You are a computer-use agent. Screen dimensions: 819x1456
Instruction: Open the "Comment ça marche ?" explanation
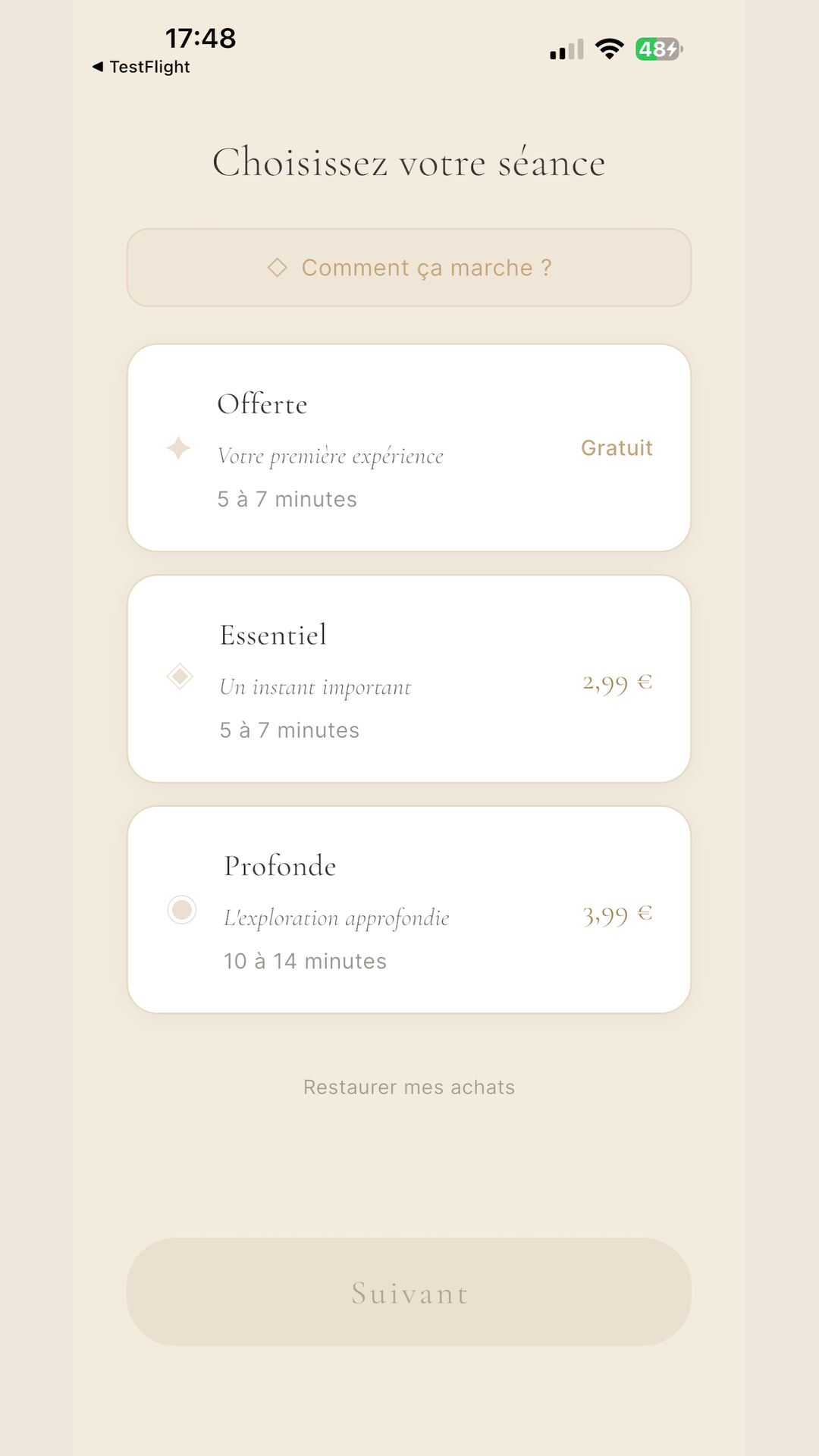tap(409, 268)
